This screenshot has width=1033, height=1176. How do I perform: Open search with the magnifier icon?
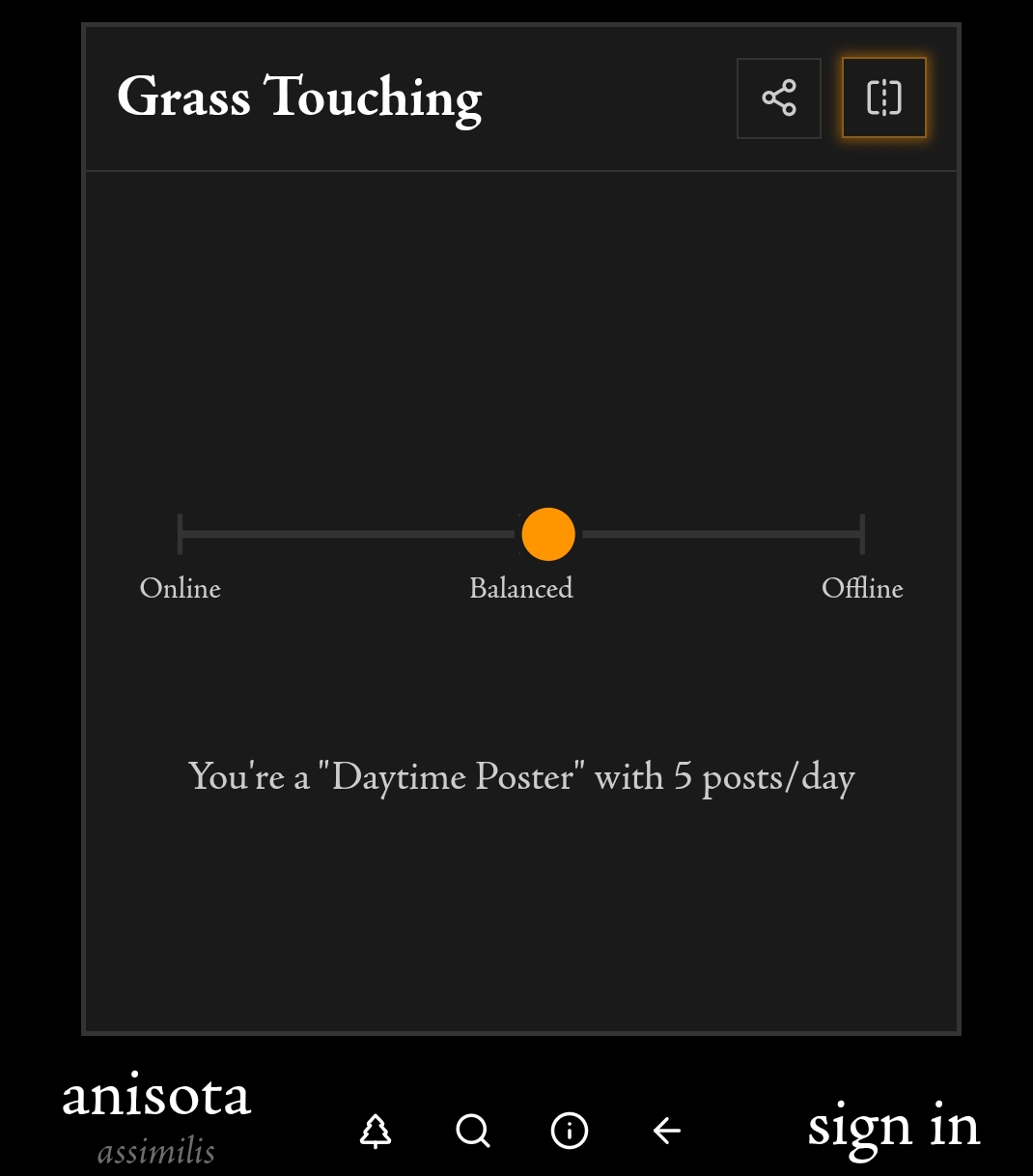point(473,1131)
